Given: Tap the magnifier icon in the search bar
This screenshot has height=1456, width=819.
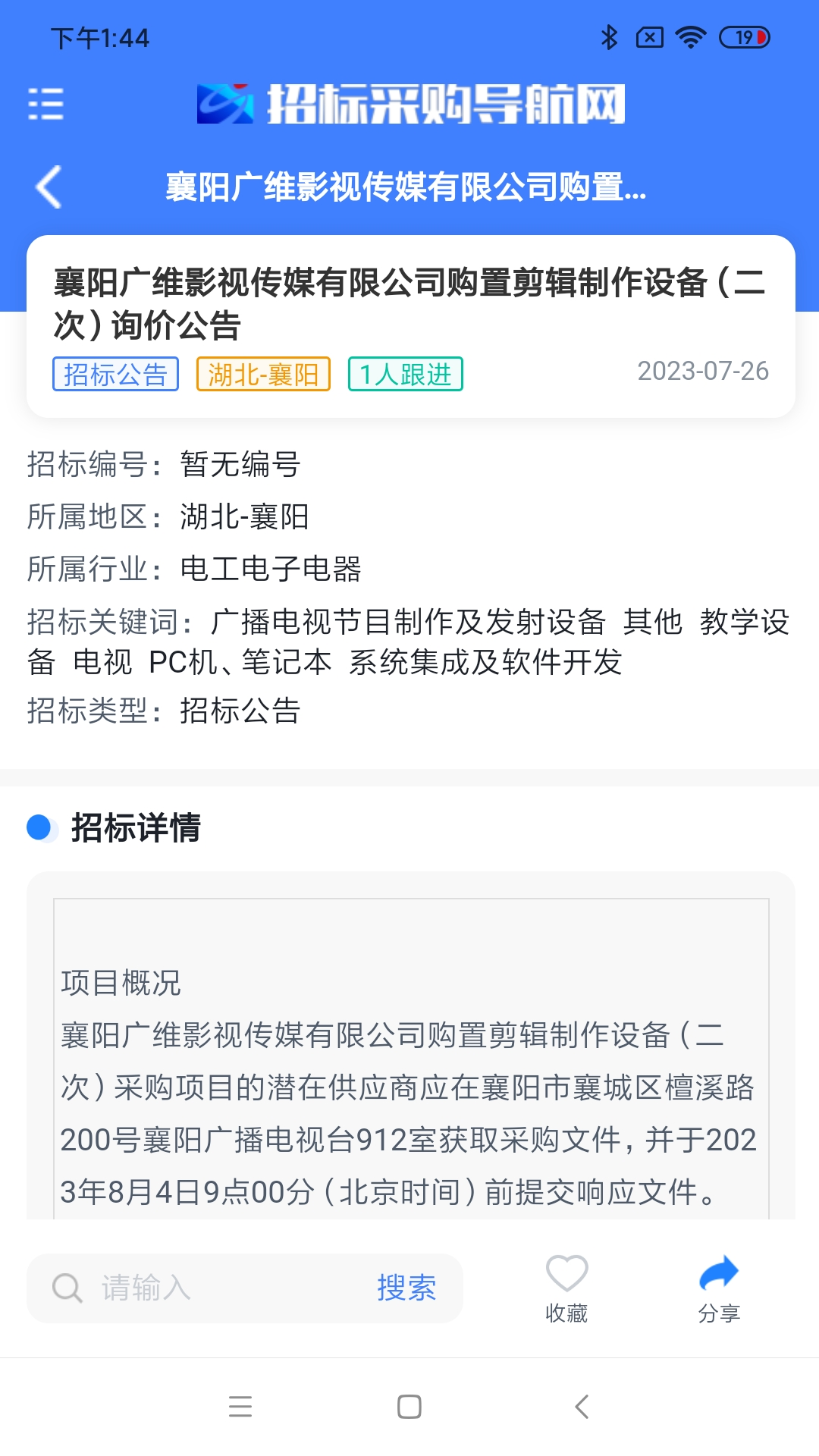Looking at the screenshot, I should click(67, 1288).
